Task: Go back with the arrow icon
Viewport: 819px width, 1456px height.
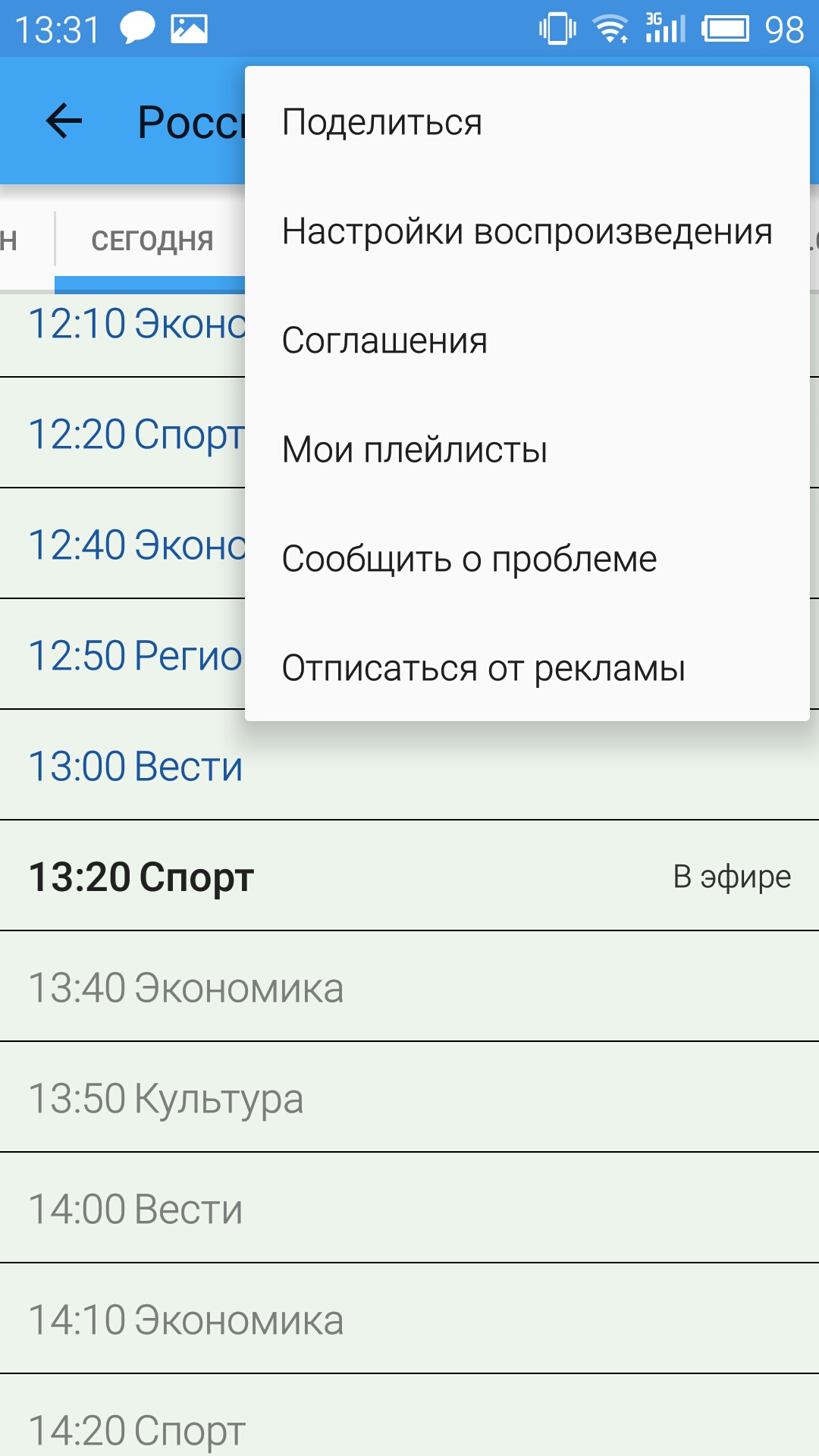Action: (64, 121)
